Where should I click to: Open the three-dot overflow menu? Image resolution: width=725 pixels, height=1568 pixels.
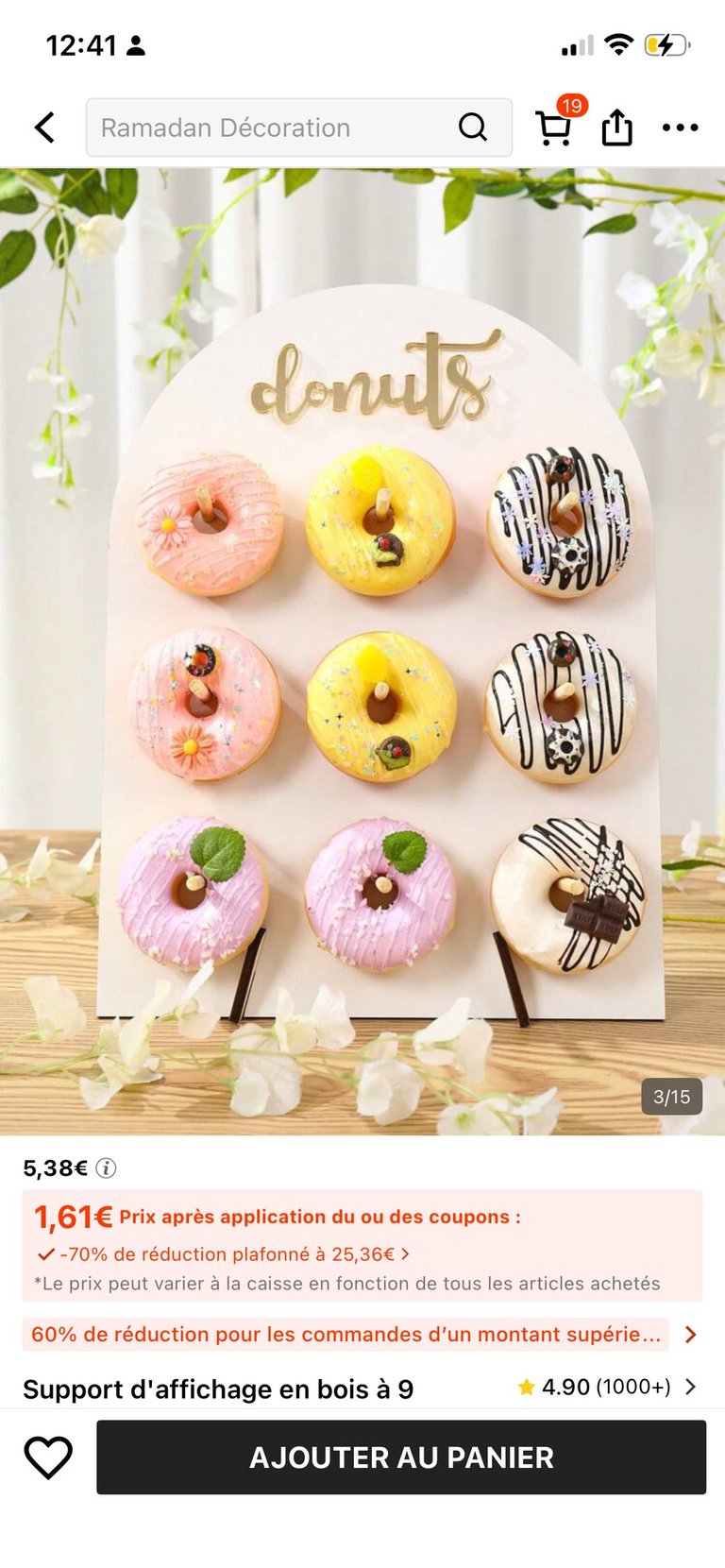point(680,128)
